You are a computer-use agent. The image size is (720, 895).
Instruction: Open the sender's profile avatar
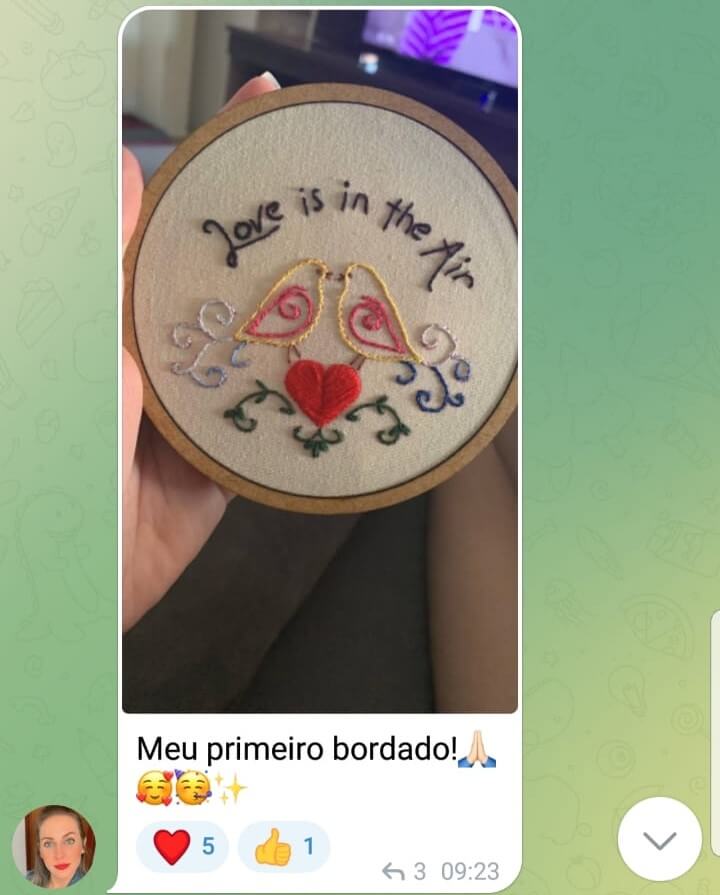(53, 847)
